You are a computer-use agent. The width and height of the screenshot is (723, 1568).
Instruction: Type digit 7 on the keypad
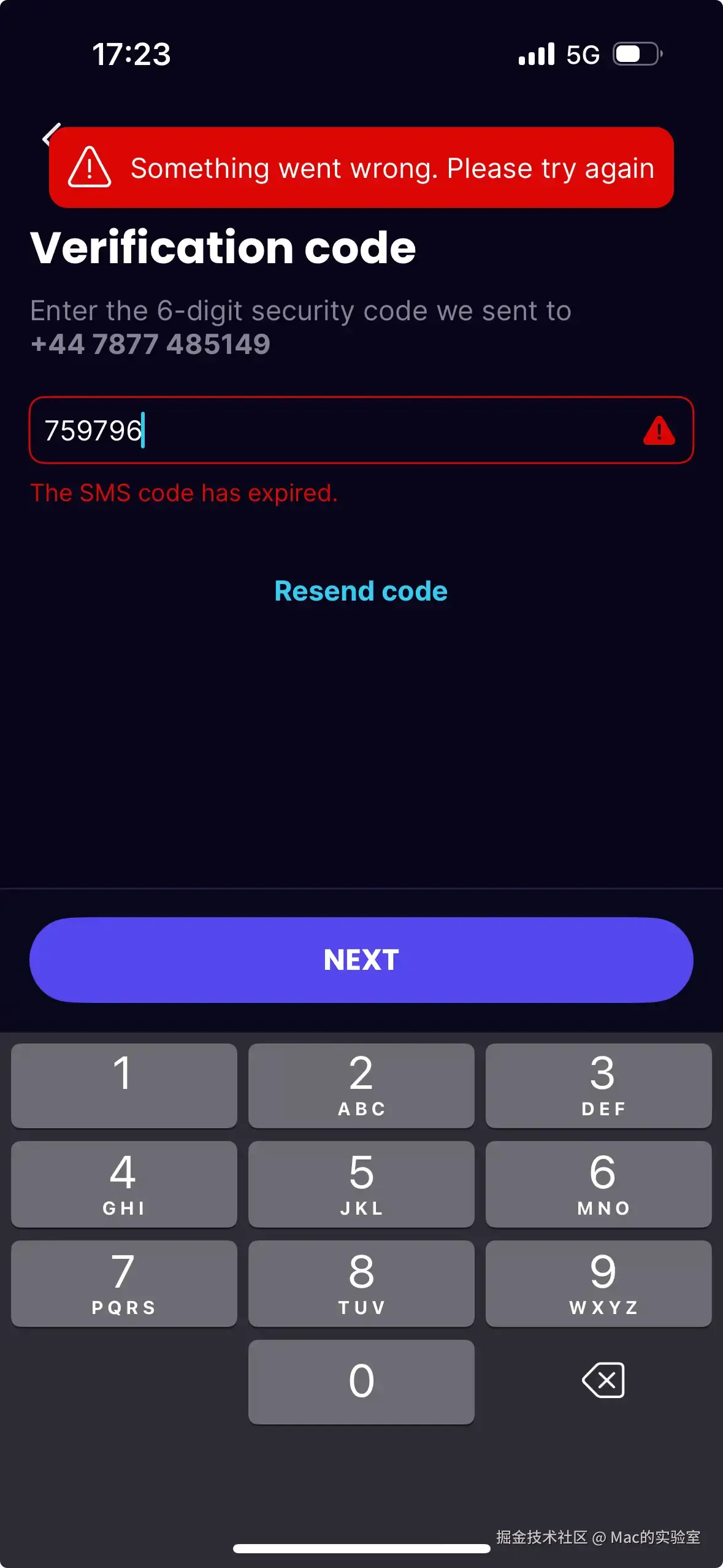coord(124,1283)
